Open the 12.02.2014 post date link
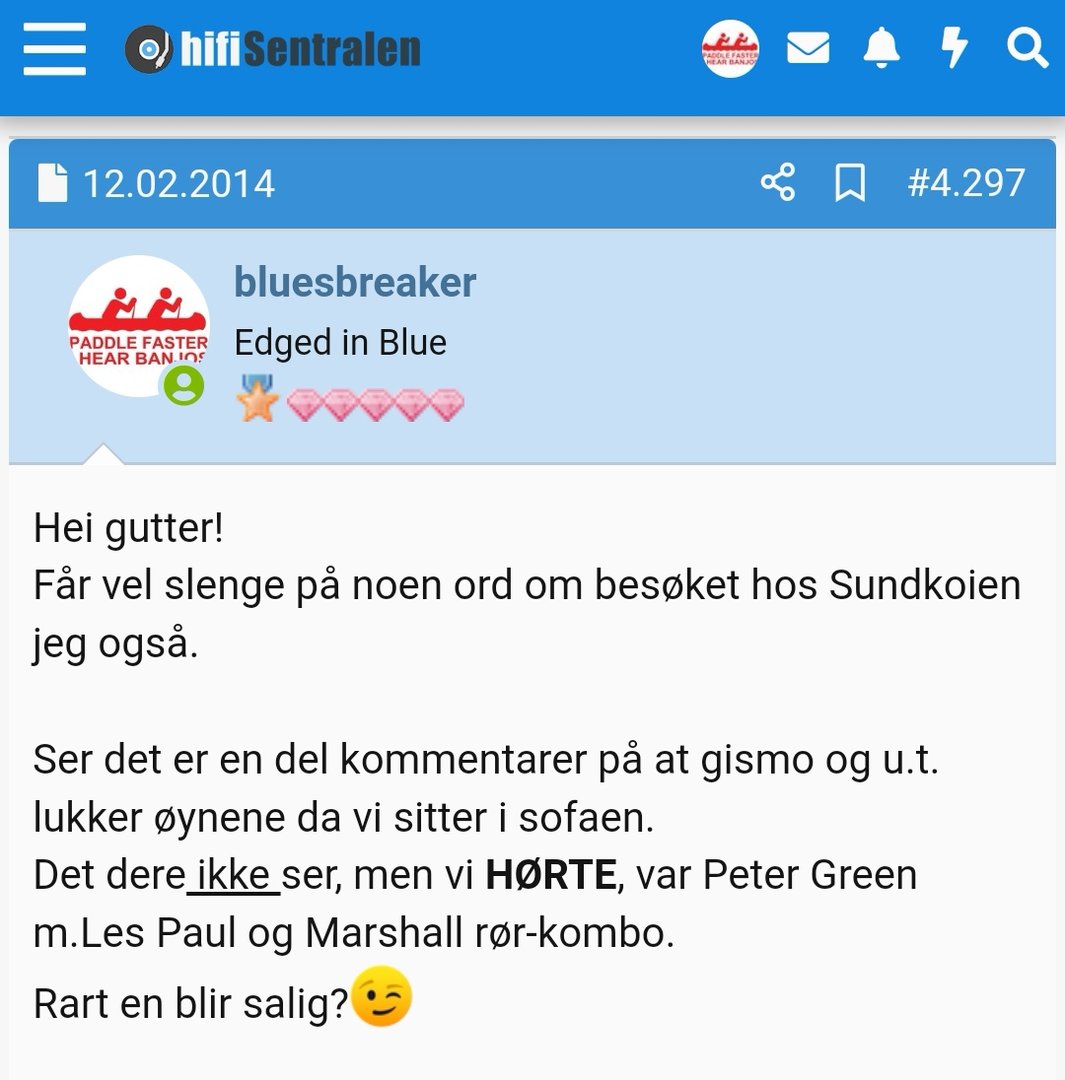 coord(178,184)
